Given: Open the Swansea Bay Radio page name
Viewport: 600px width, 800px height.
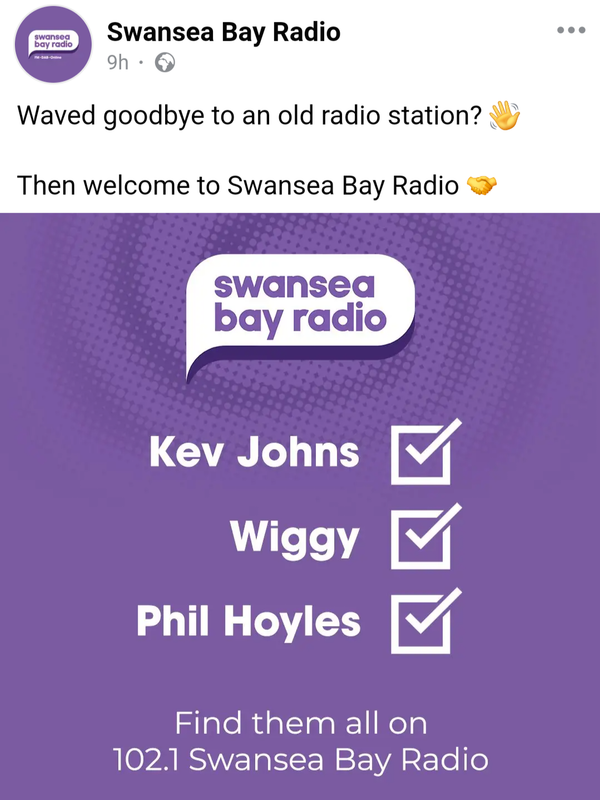Looking at the screenshot, I should tap(223, 32).
